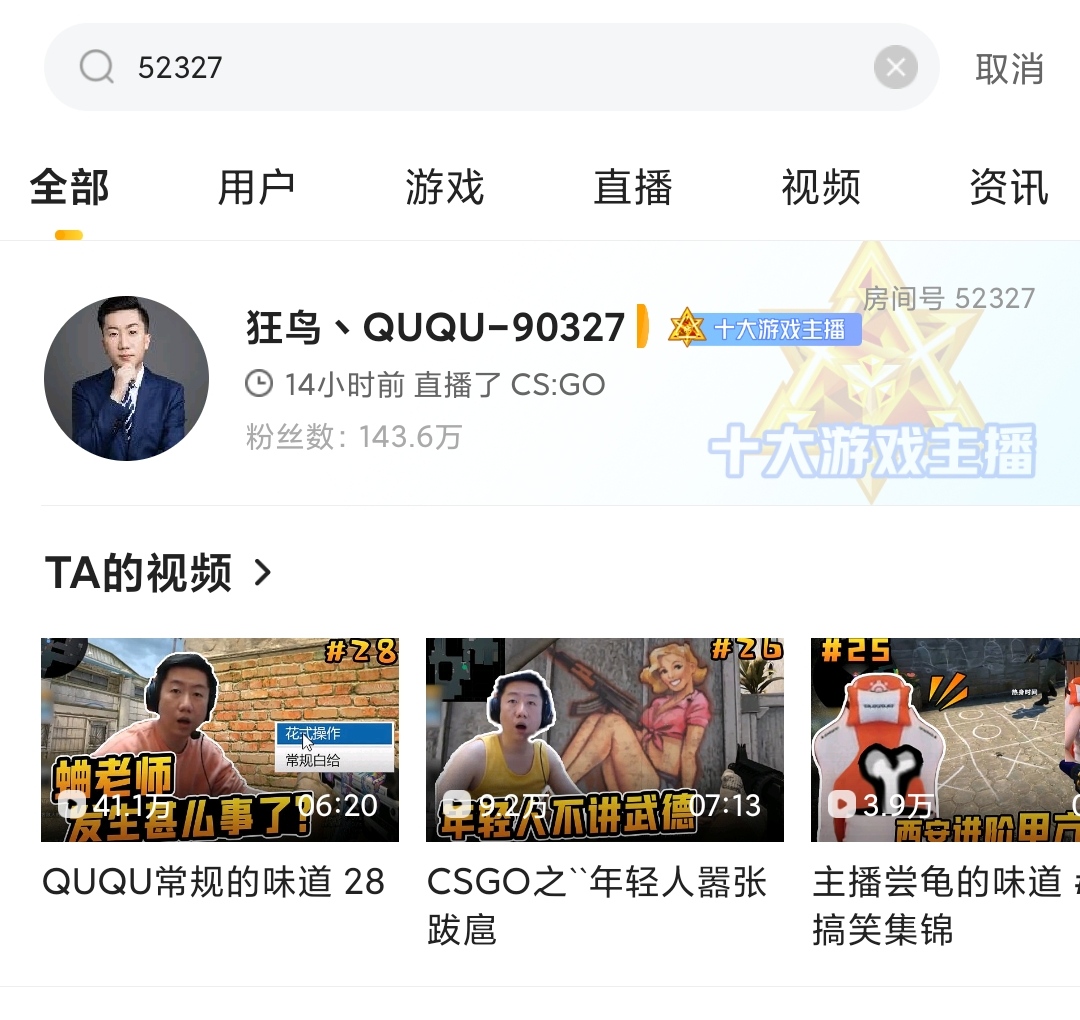This screenshot has width=1080, height=1020.
Task: Cancel the search with 取消
Action: click(1009, 69)
